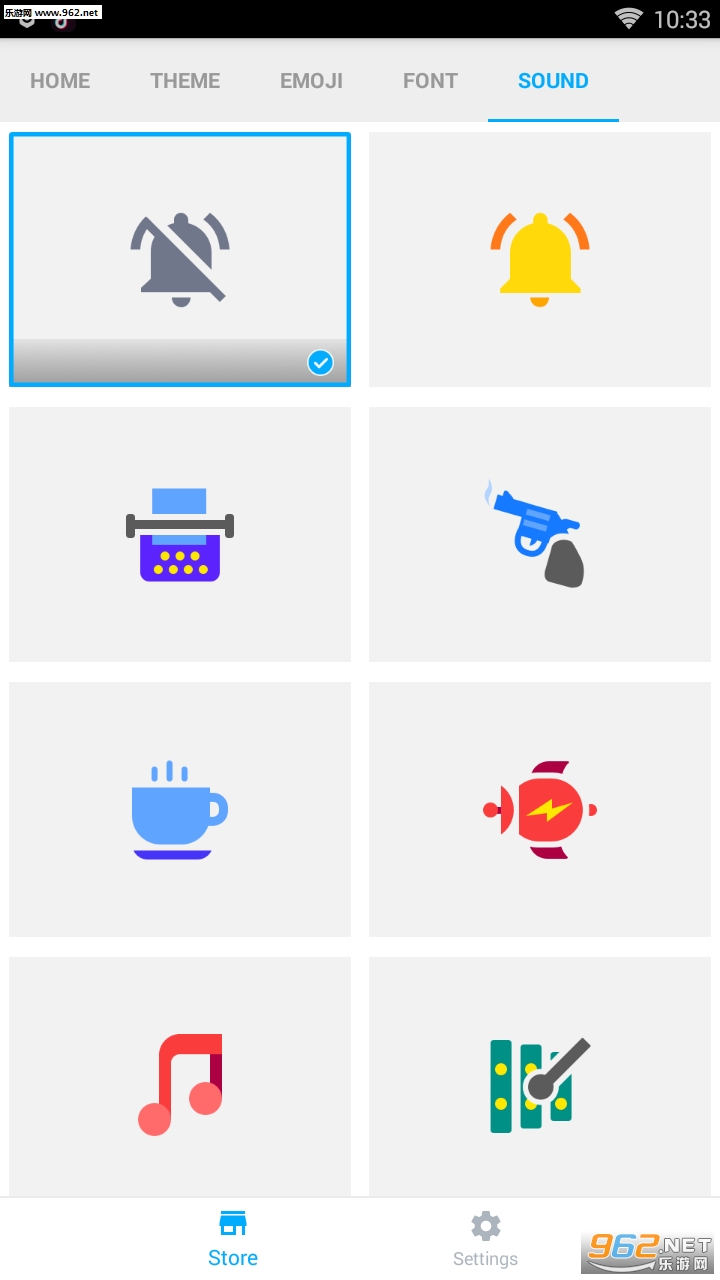Switch to the HOME tab

pos(60,81)
